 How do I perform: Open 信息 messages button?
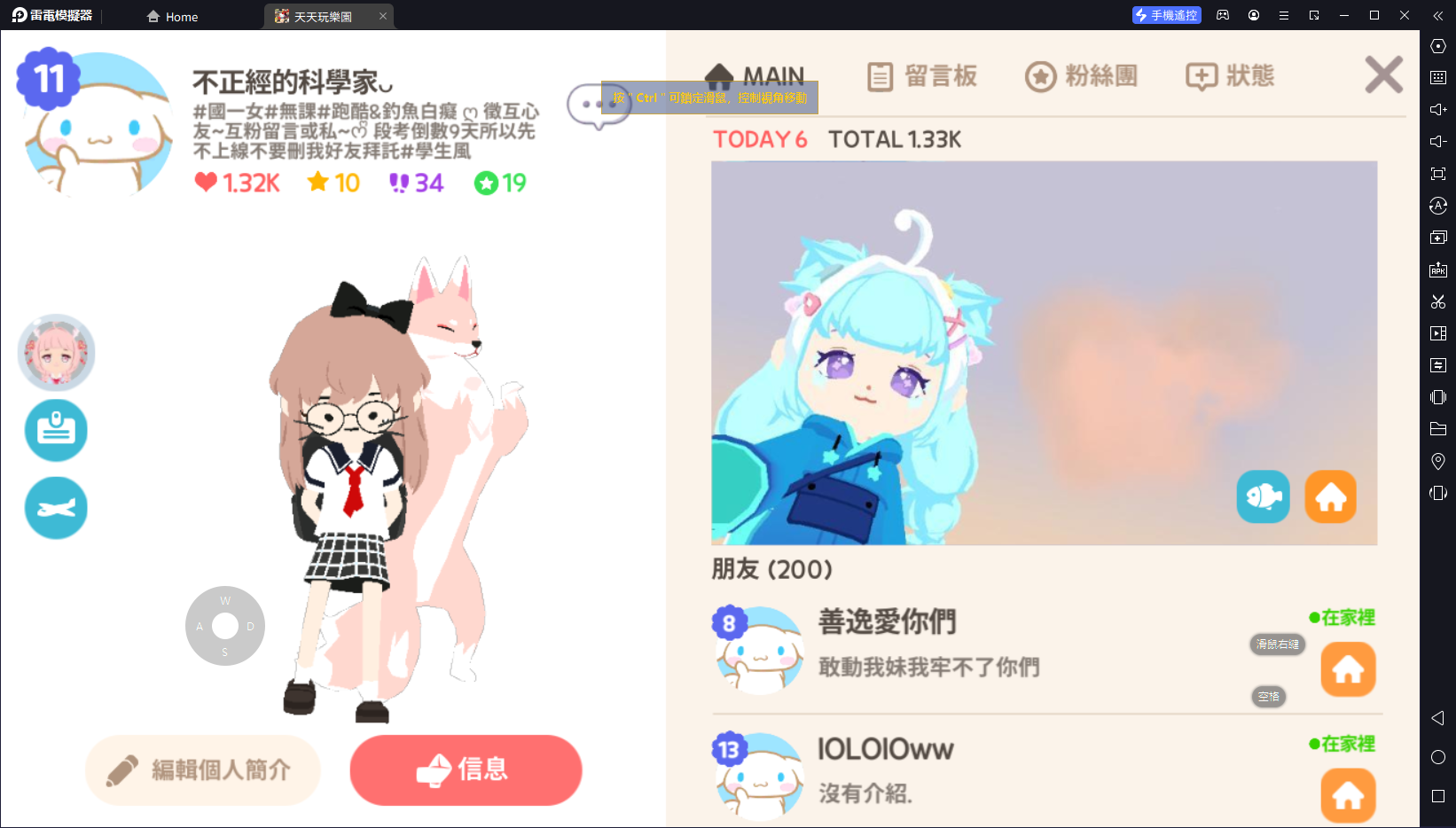[466, 769]
